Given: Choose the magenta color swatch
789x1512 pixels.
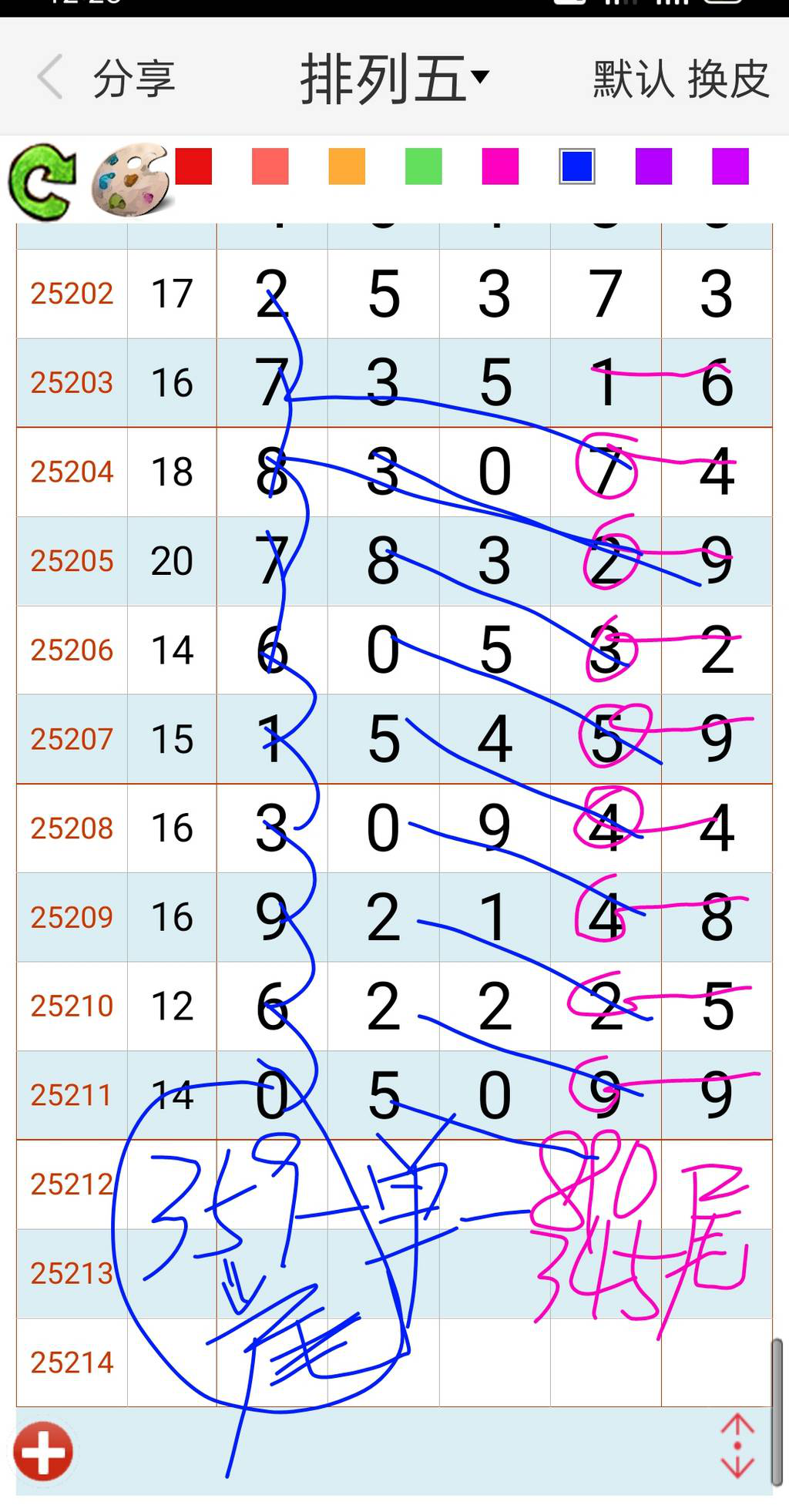Looking at the screenshot, I should (x=500, y=166).
